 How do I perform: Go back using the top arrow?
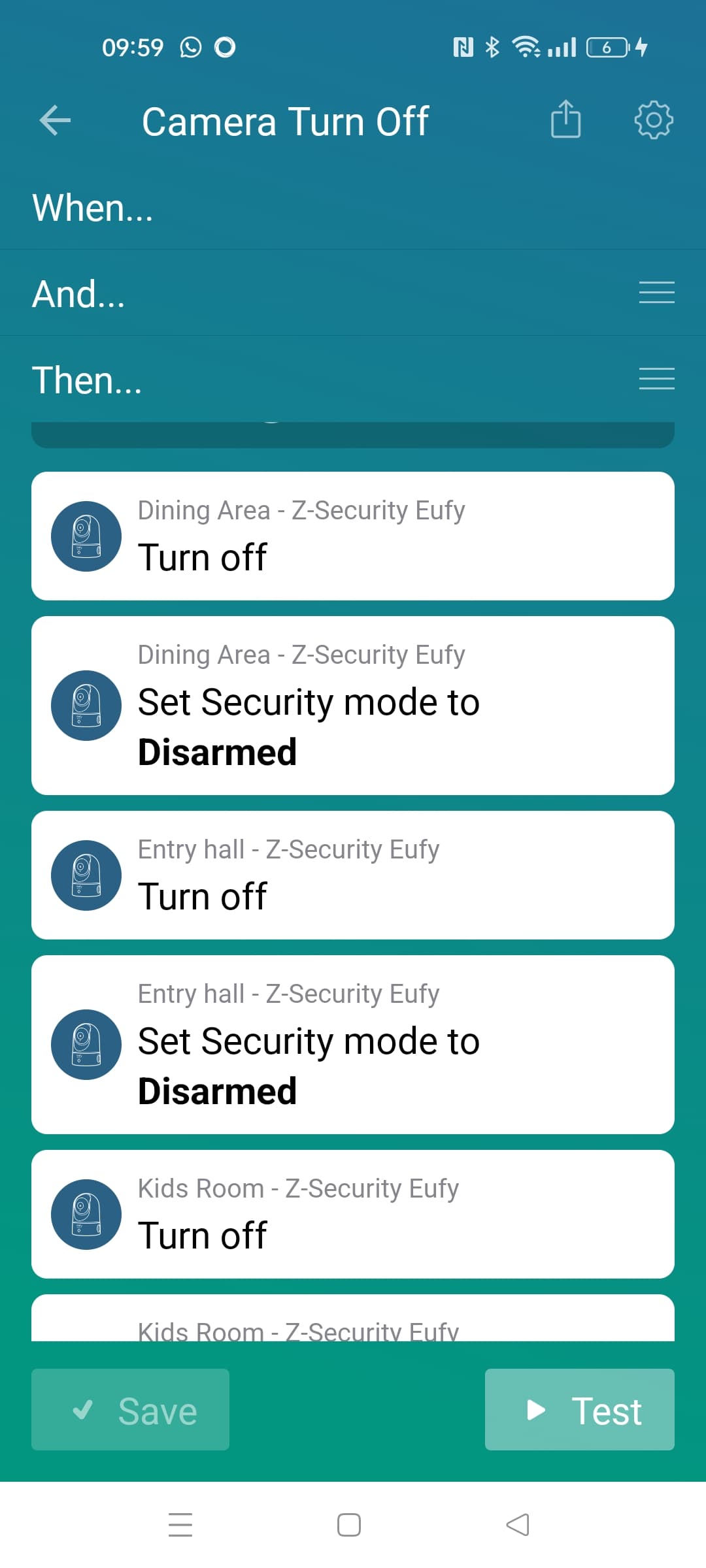55,121
